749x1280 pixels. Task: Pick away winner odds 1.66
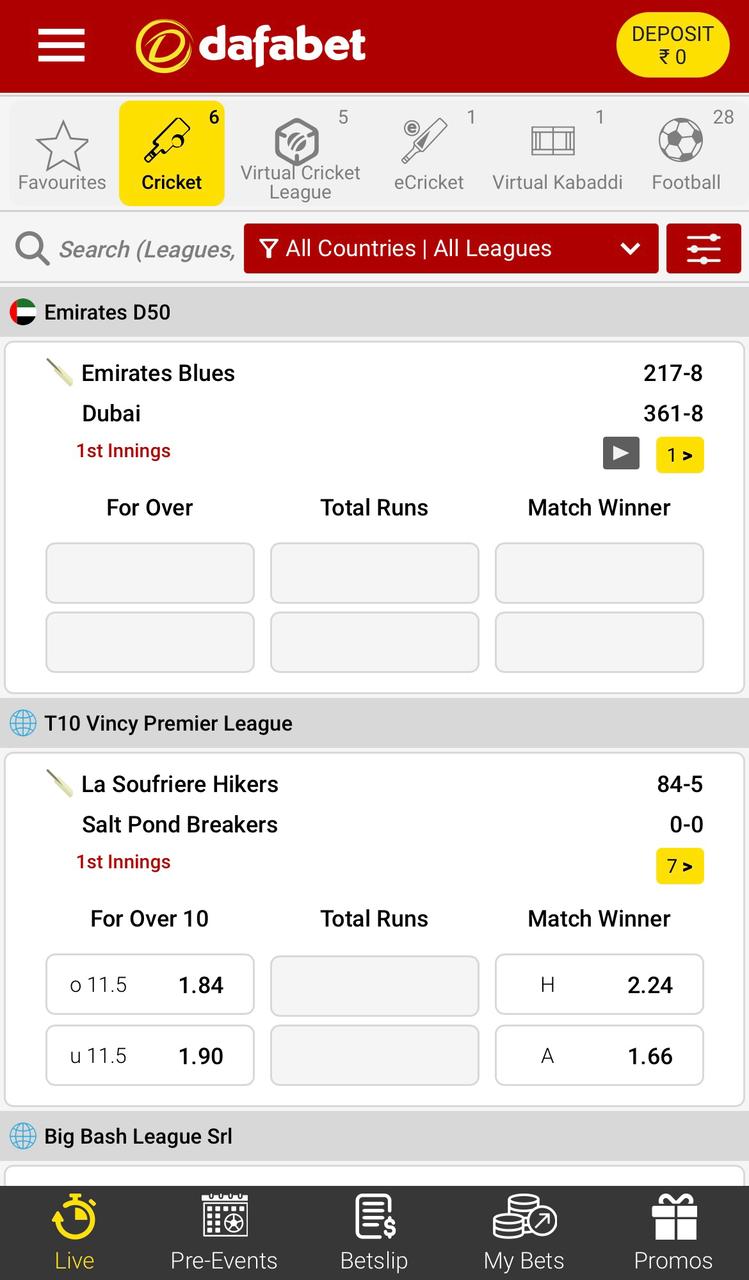pos(599,1056)
